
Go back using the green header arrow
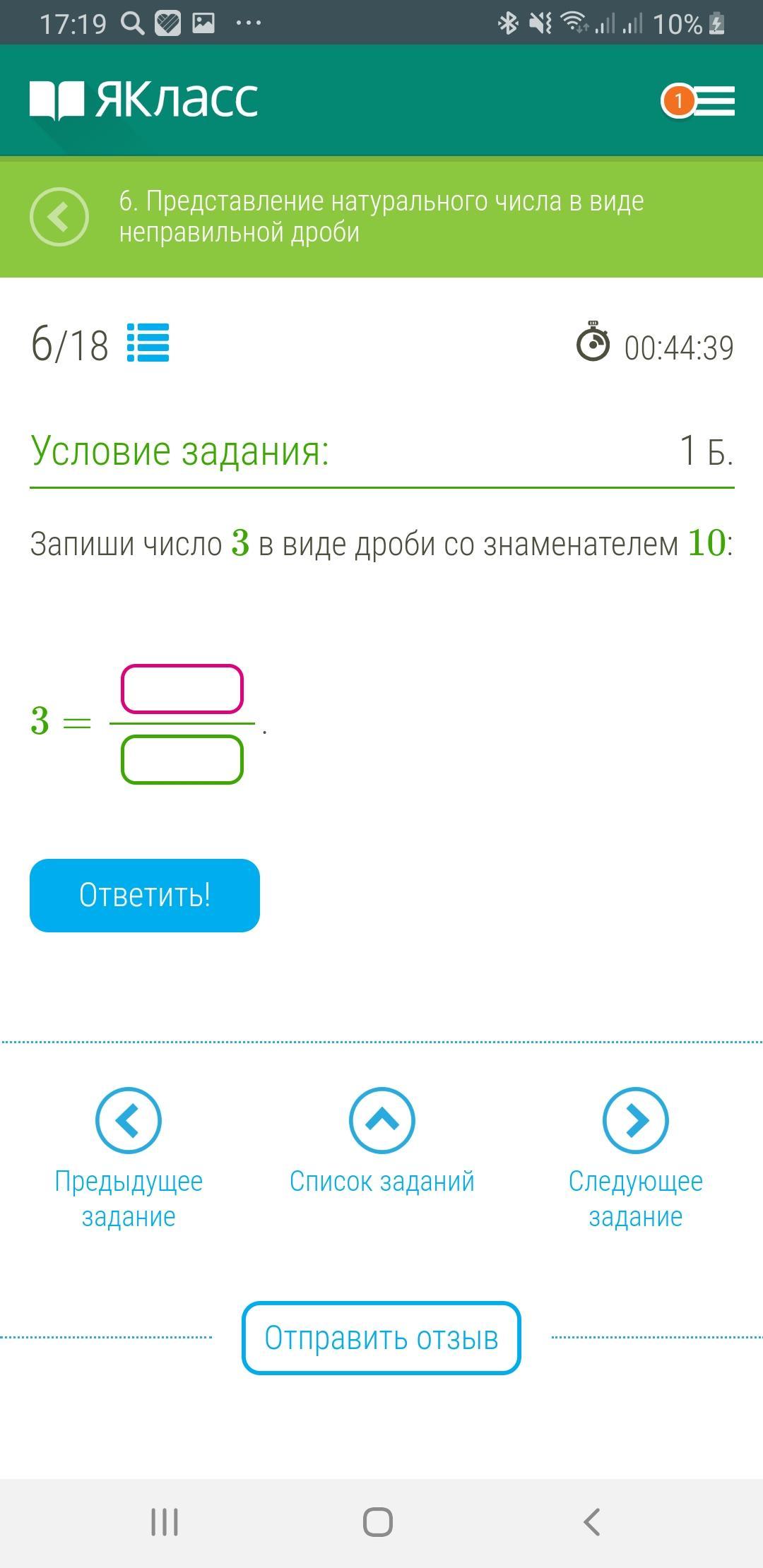tap(59, 217)
